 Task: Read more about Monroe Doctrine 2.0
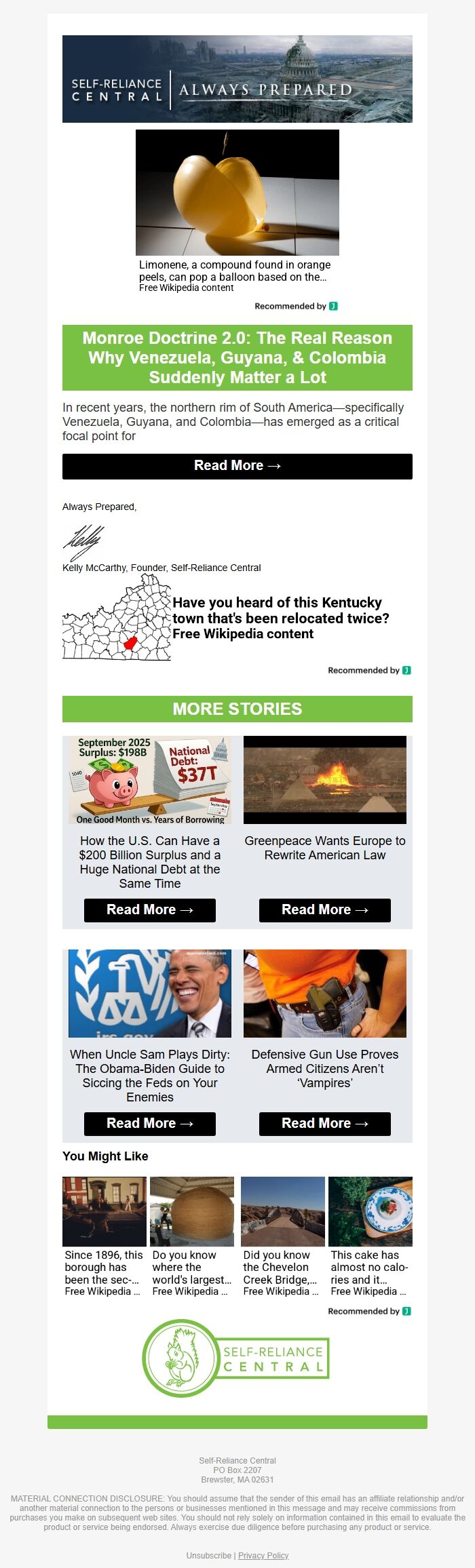point(237,466)
